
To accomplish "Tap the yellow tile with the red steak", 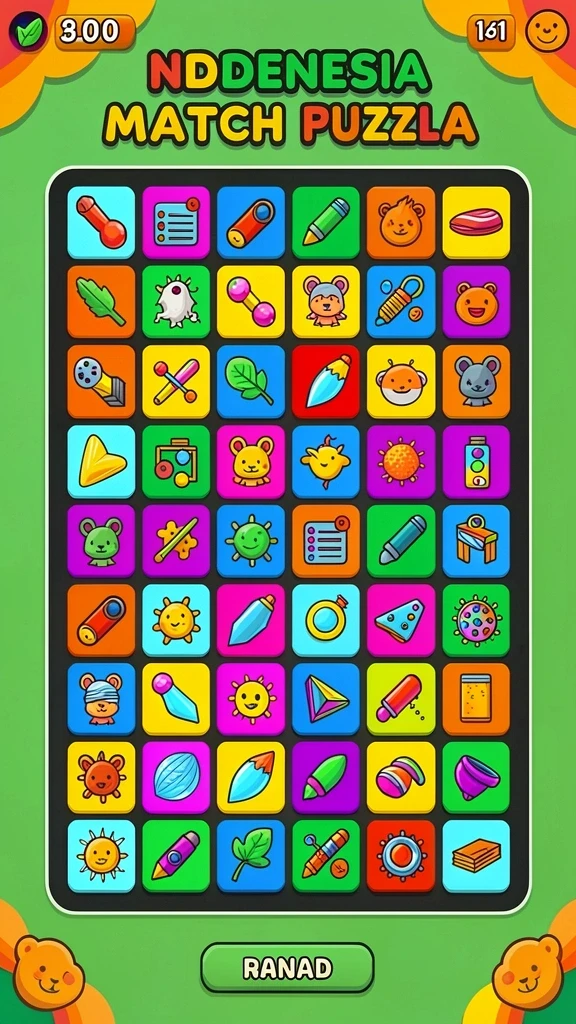I will coord(476,223).
